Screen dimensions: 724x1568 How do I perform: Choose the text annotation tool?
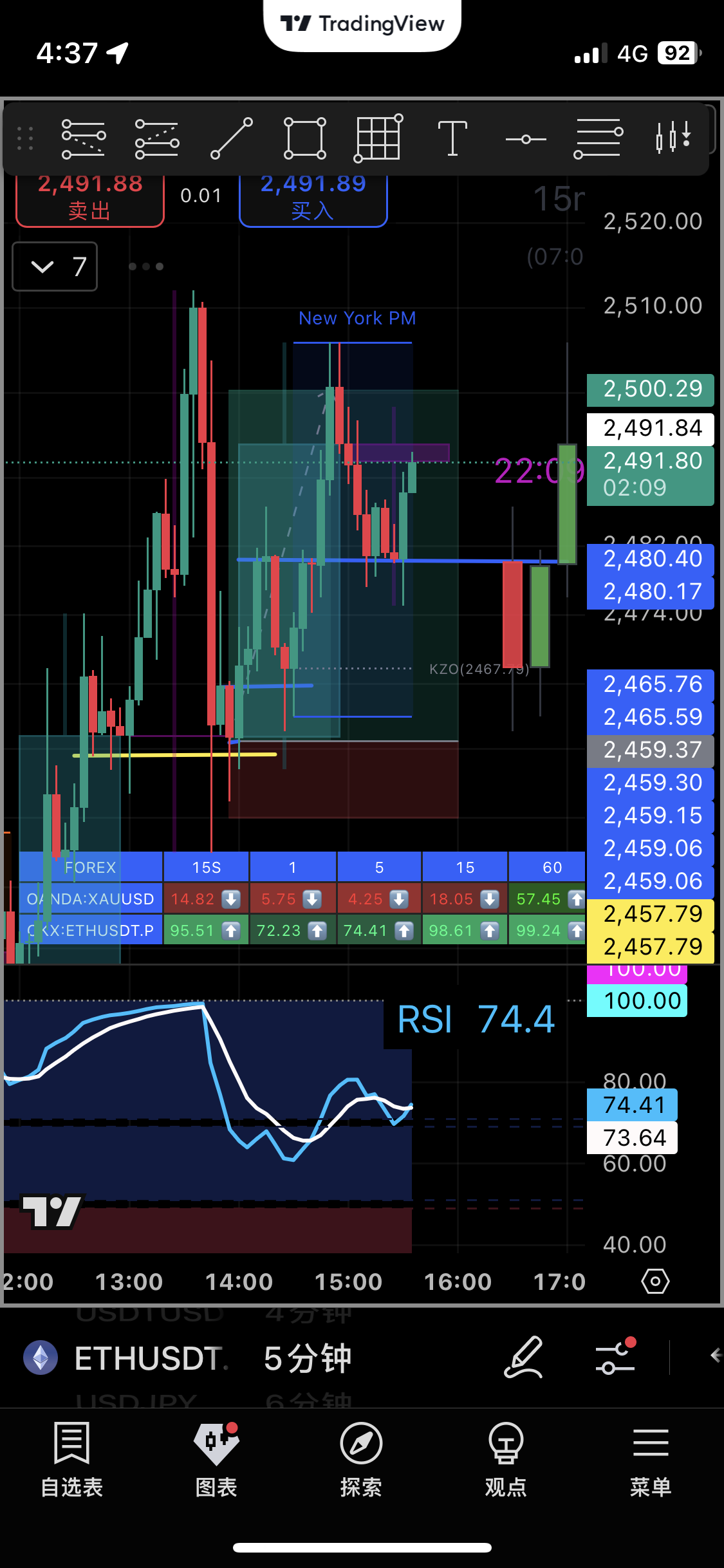click(x=452, y=138)
